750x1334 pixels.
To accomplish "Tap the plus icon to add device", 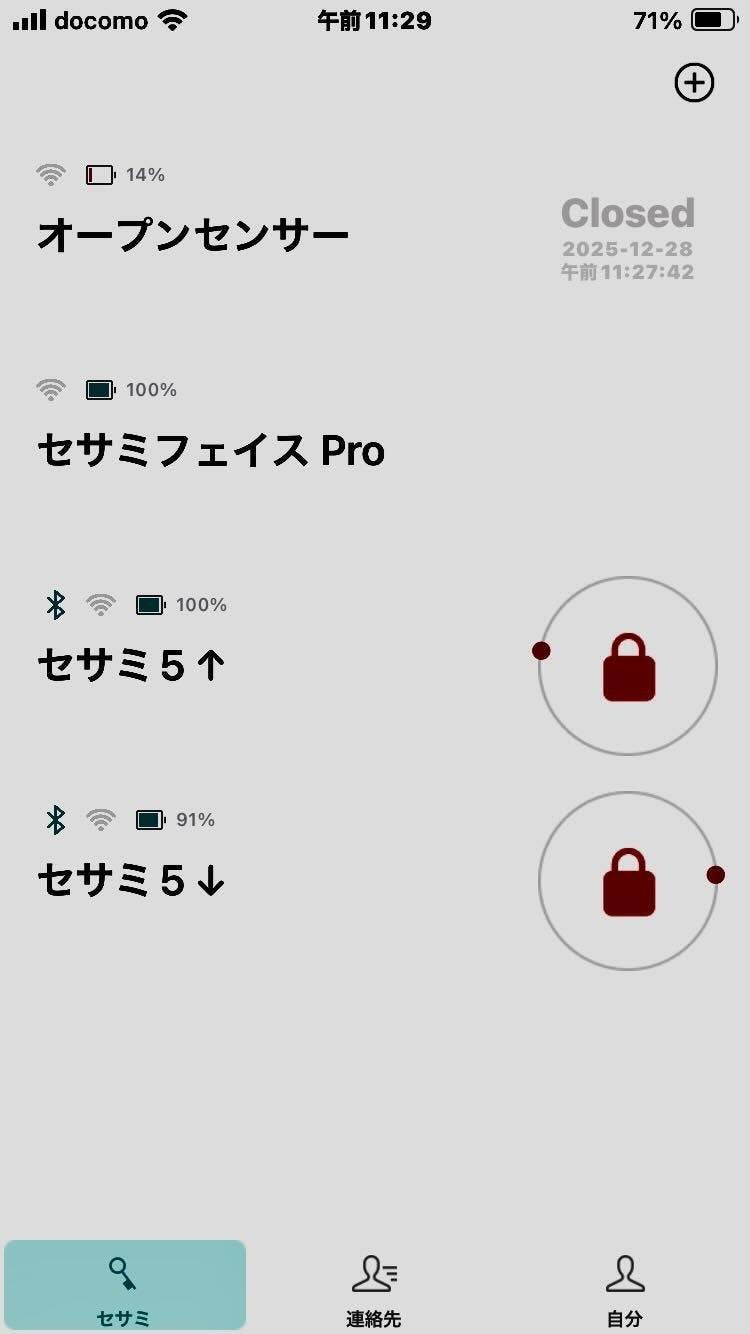I will 694,83.
